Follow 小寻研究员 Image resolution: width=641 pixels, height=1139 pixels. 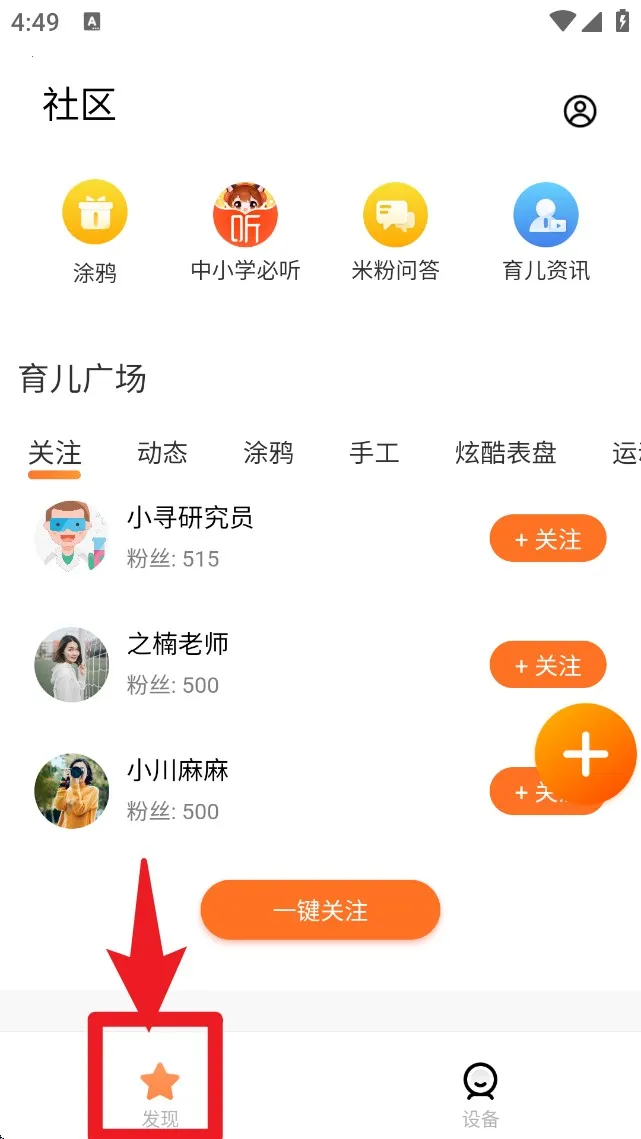[547, 540]
